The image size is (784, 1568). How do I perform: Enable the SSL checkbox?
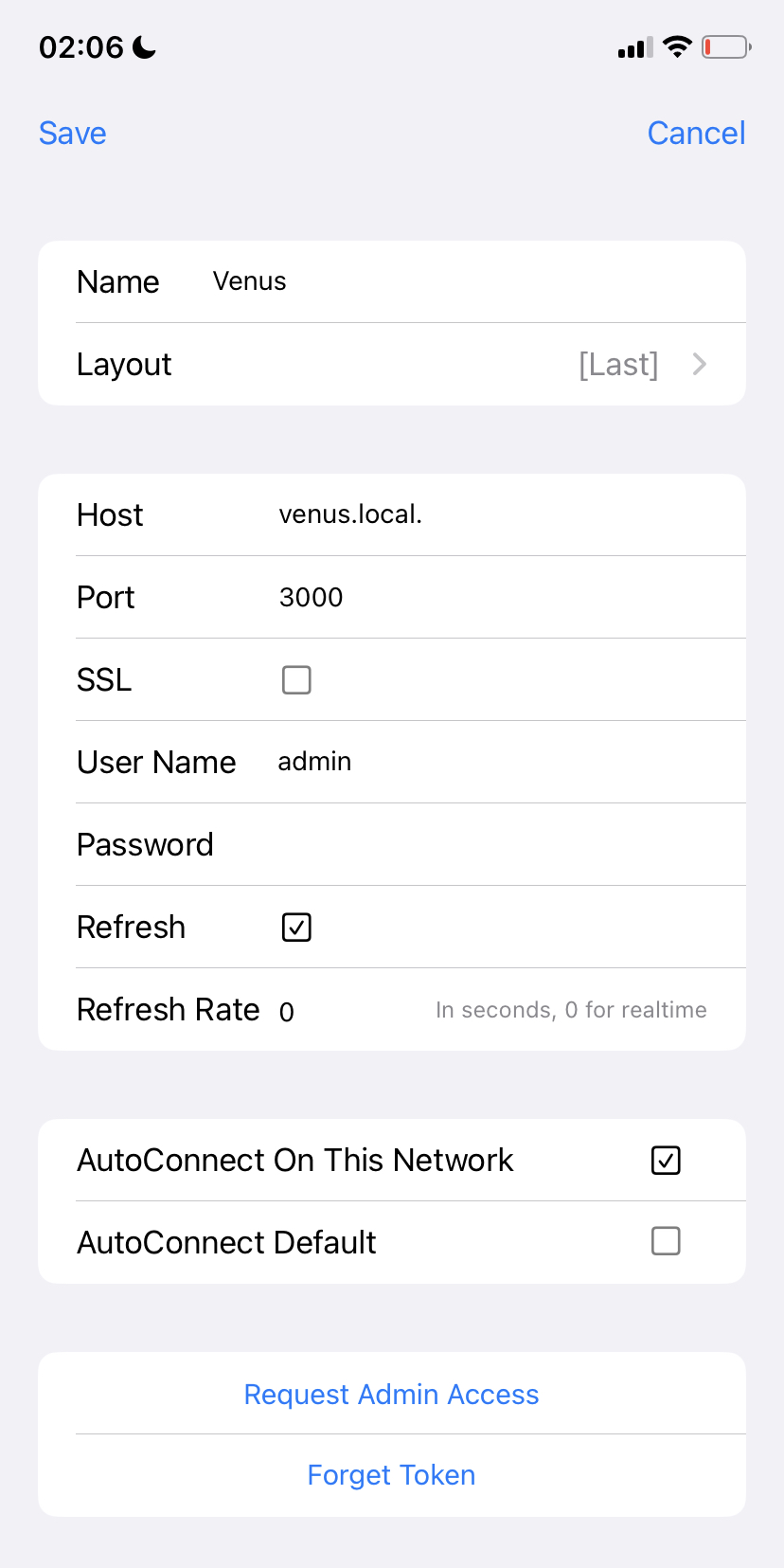[x=296, y=679]
